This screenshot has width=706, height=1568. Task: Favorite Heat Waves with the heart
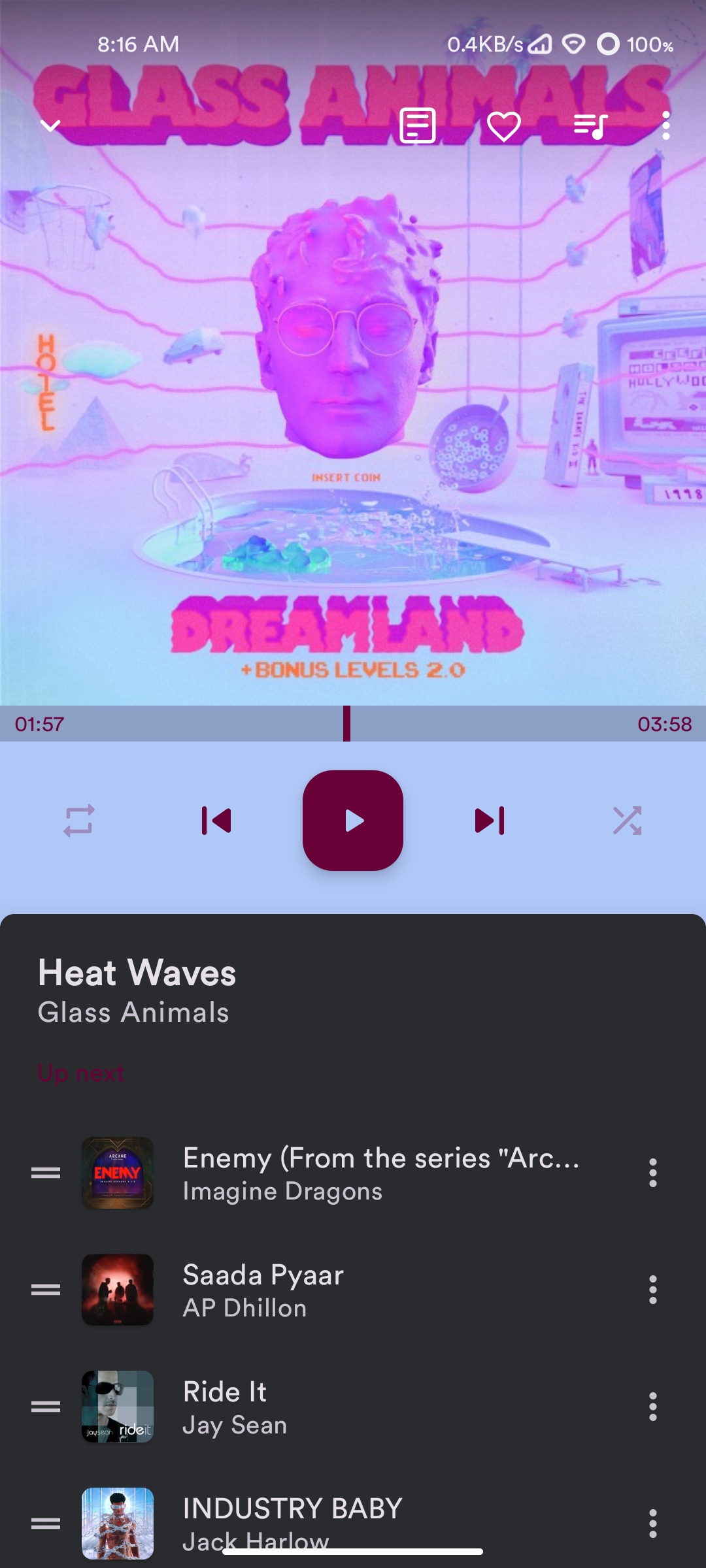[x=504, y=126]
